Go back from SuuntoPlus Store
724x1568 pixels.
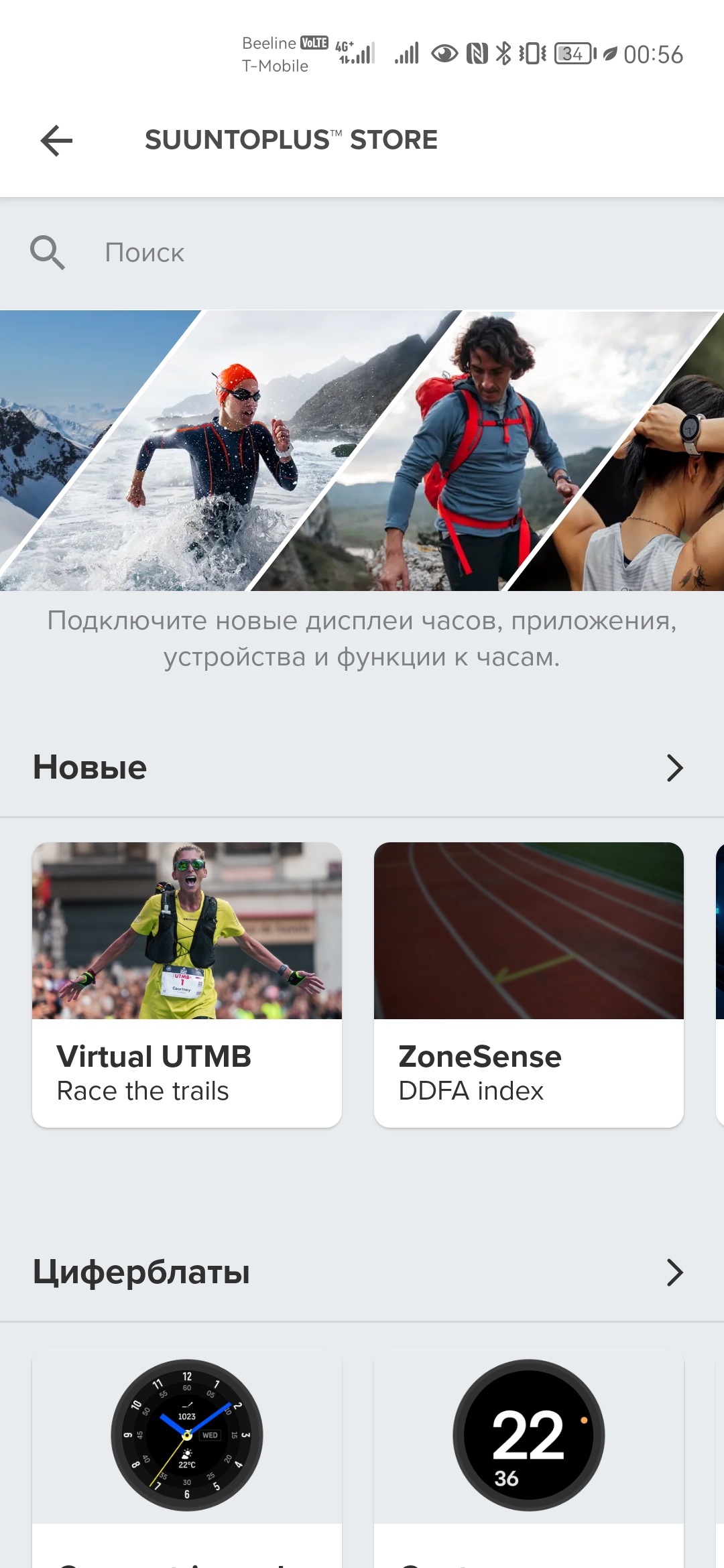click(x=56, y=141)
